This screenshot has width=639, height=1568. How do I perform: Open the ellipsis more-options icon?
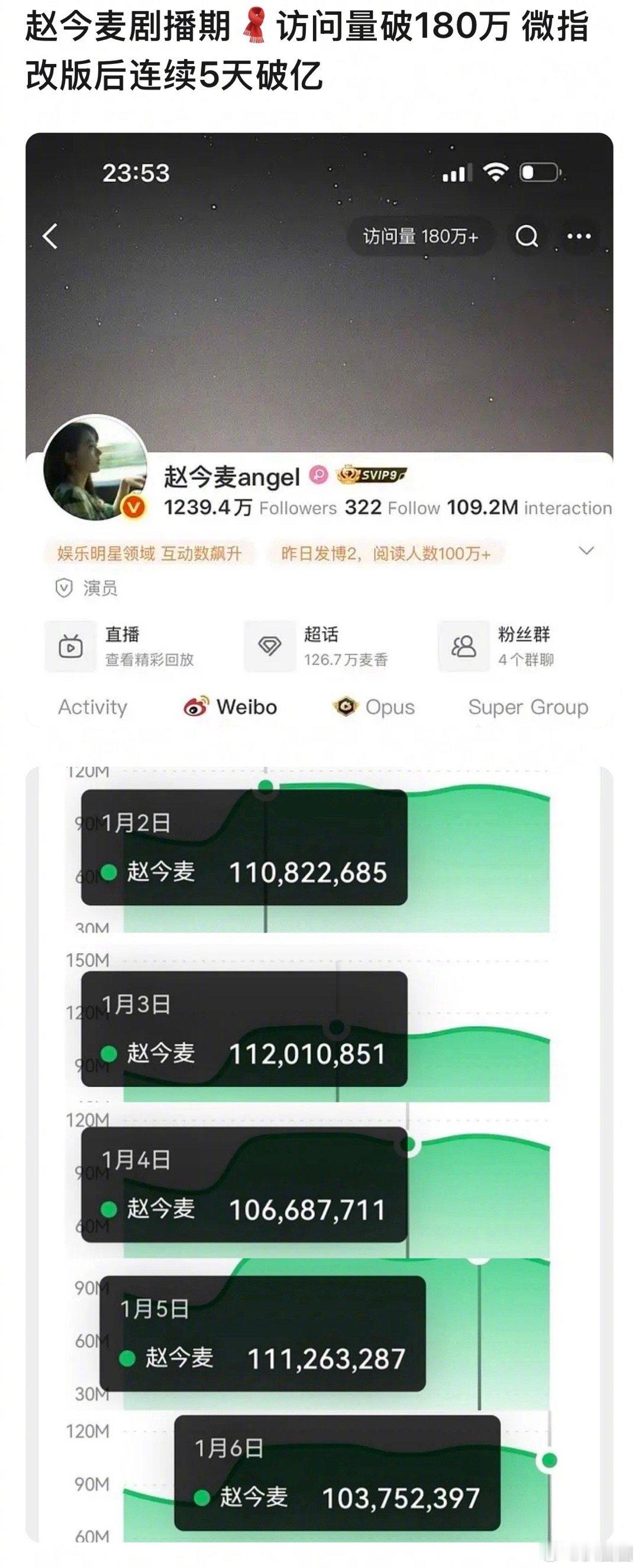578,236
